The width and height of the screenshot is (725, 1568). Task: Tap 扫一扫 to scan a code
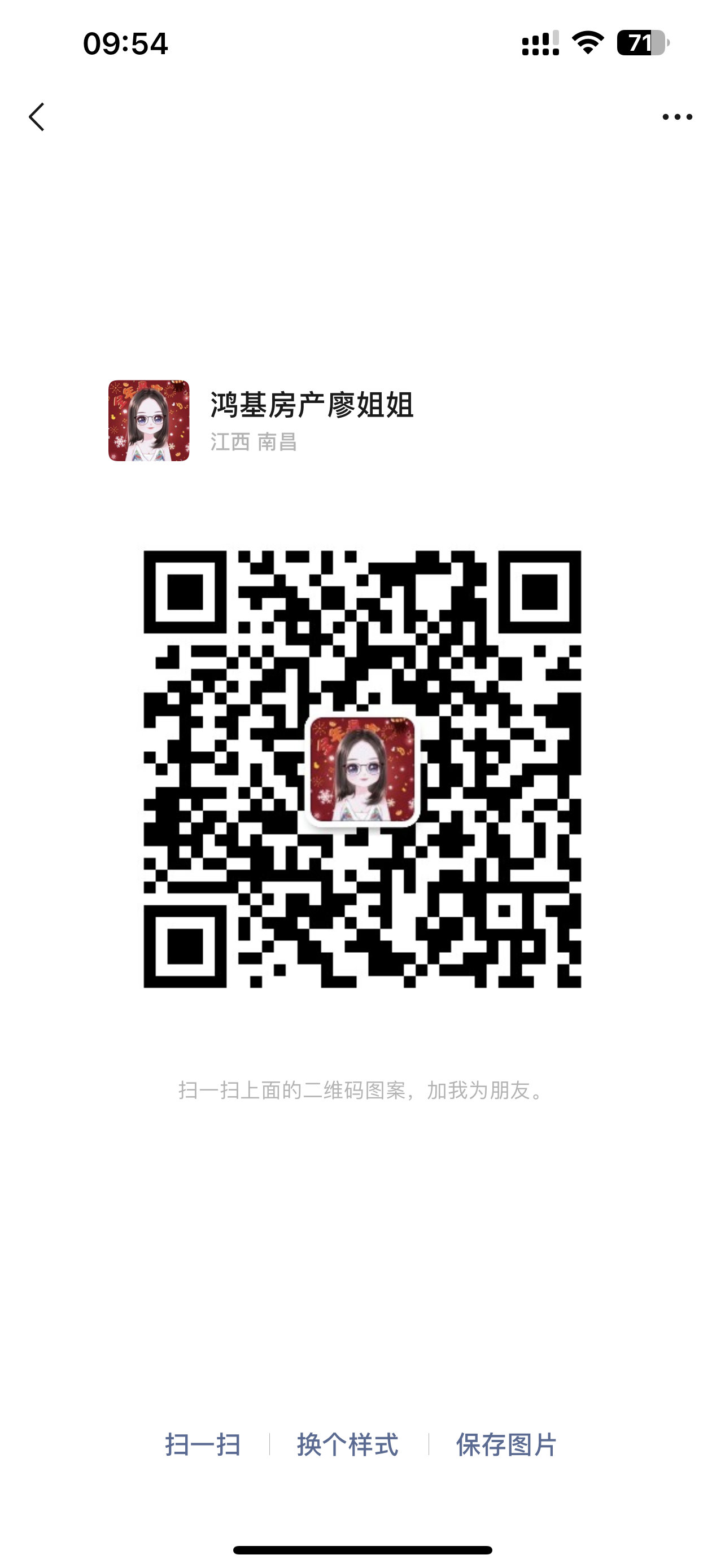203,1444
